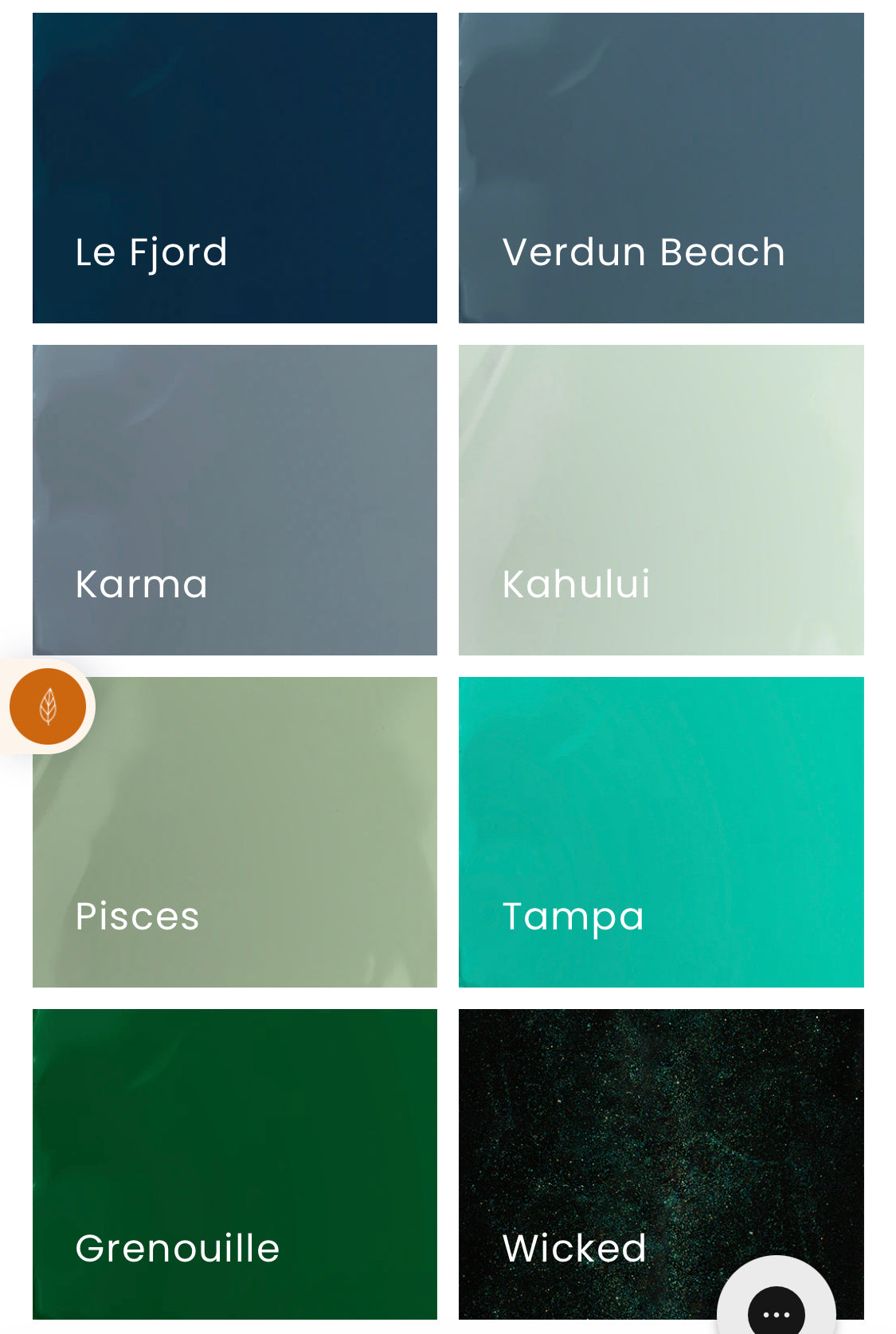Select the Verdun Beach color

coord(661,168)
